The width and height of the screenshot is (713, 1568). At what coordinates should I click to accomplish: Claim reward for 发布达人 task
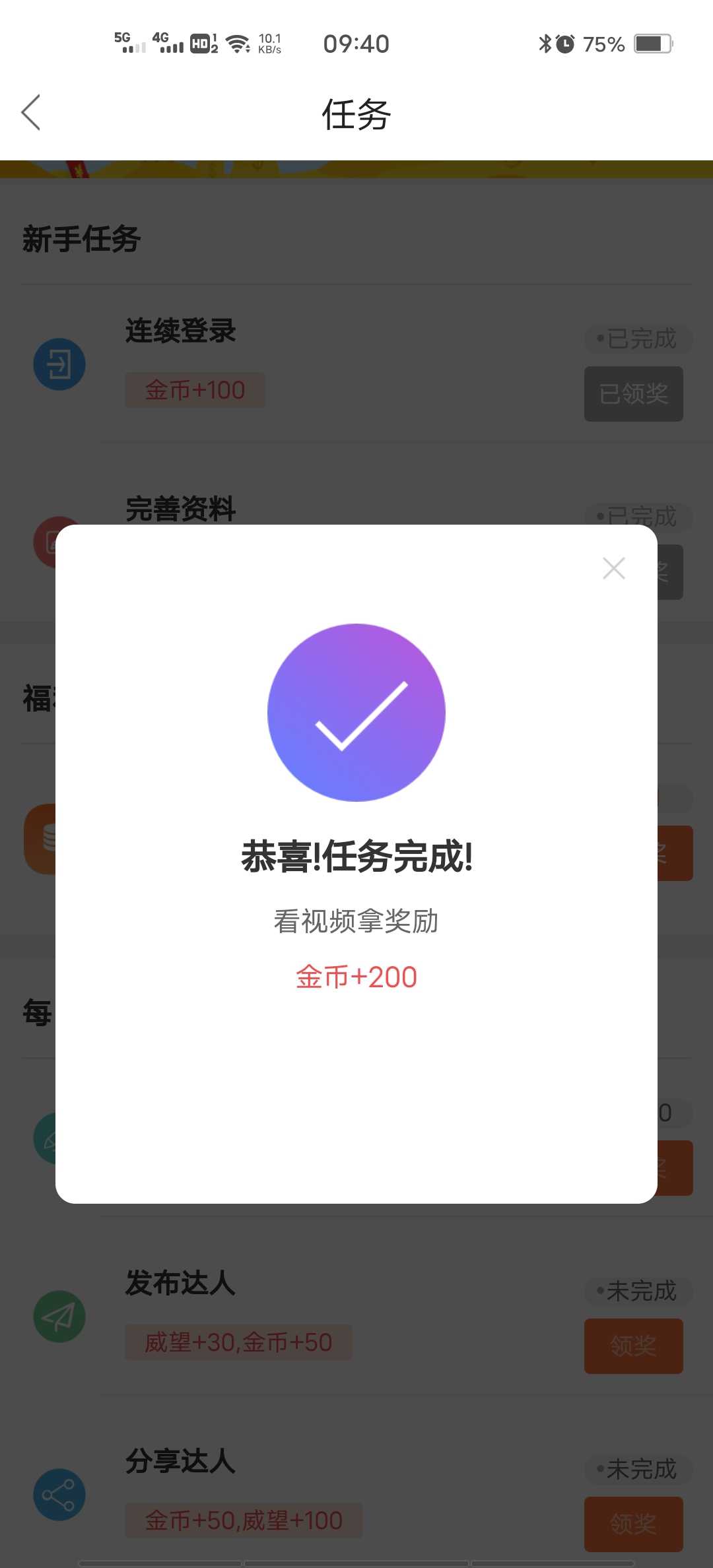coord(633,1346)
